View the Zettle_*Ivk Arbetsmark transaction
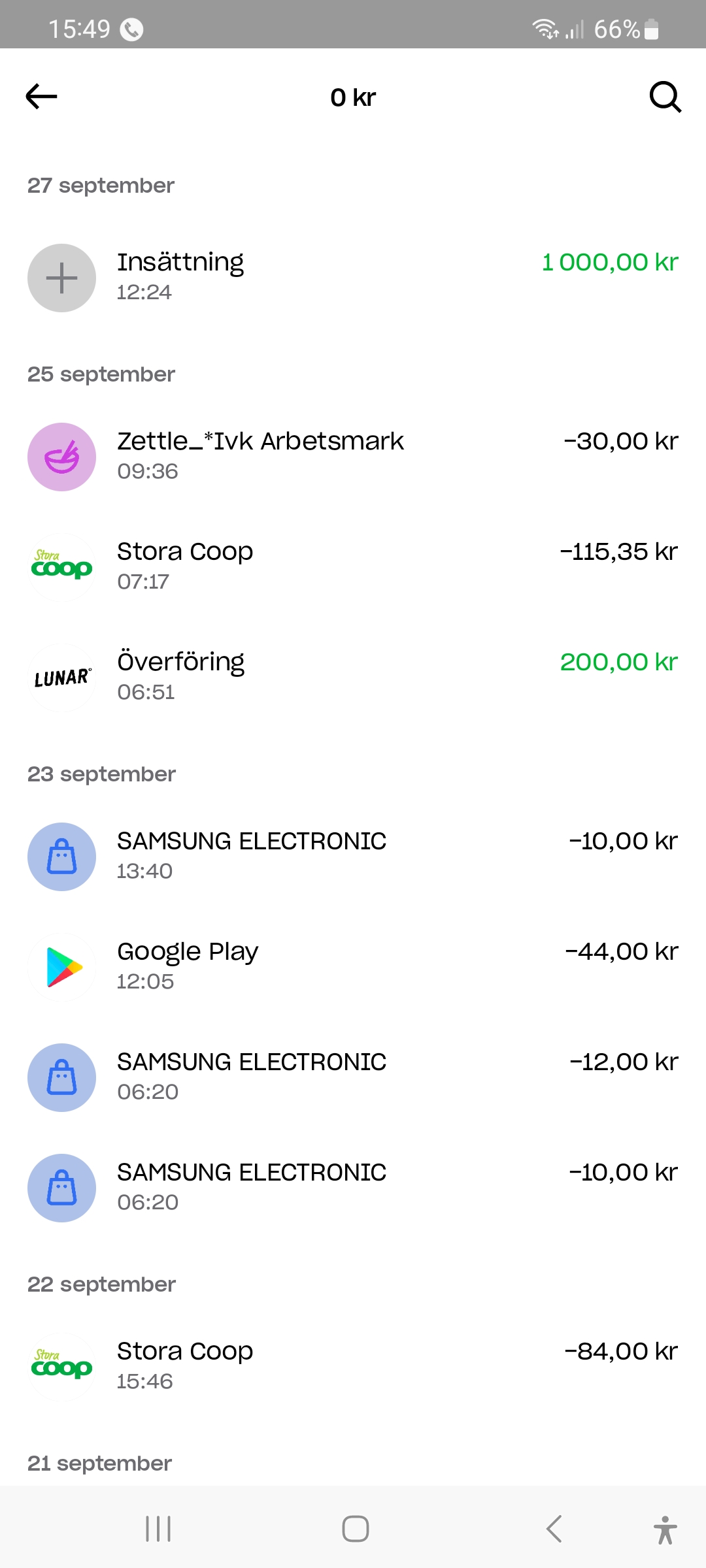706x1568 pixels. tap(353, 456)
